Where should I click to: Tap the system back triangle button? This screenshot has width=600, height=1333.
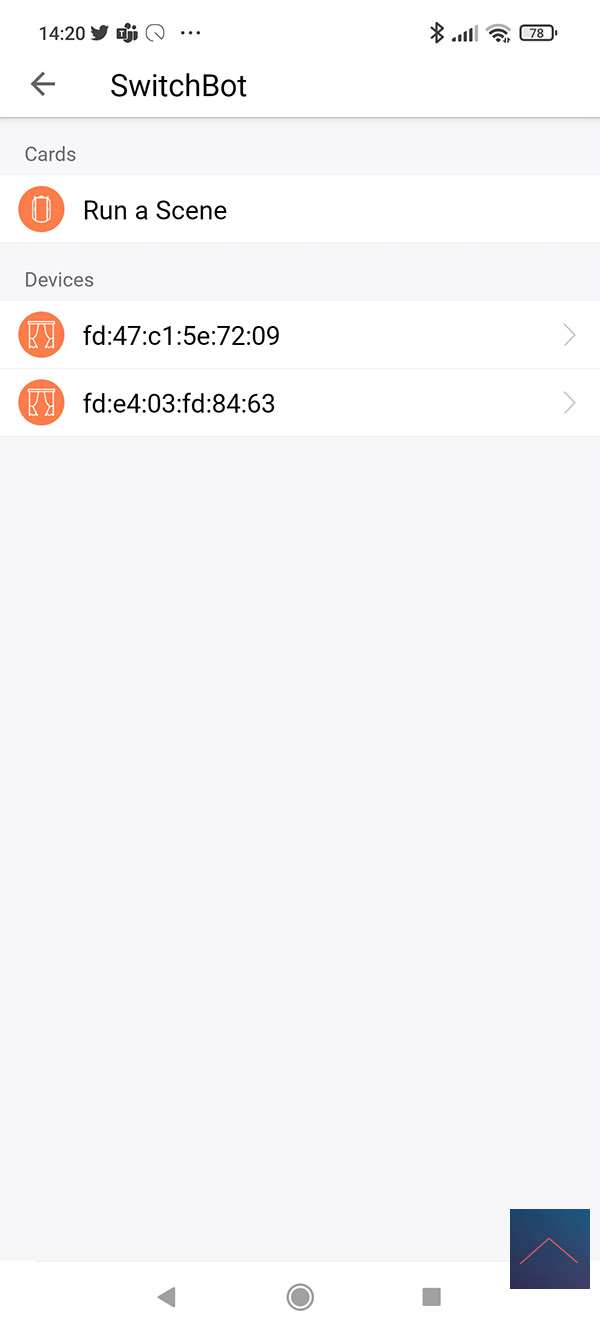pyautogui.click(x=167, y=1297)
